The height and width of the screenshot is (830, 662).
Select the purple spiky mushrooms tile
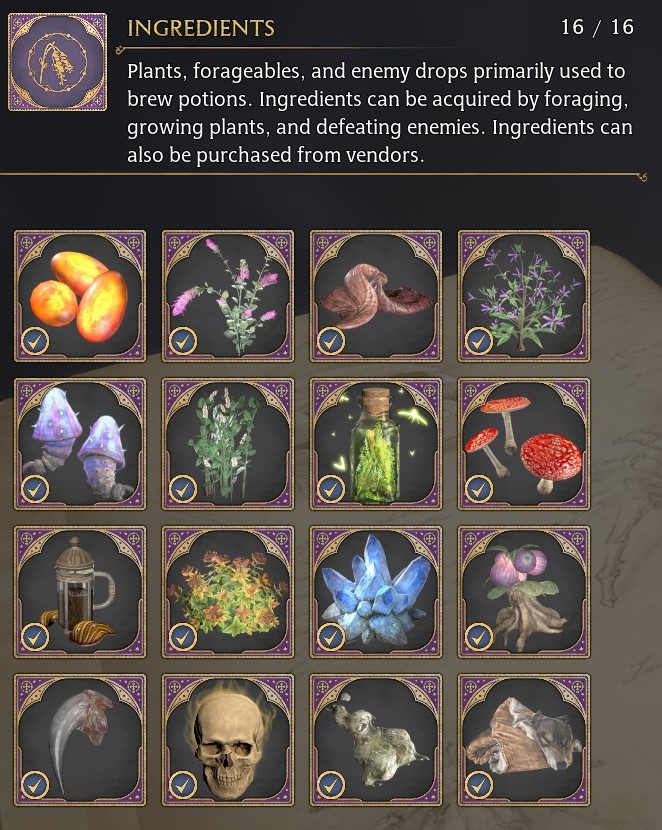coord(80,444)
